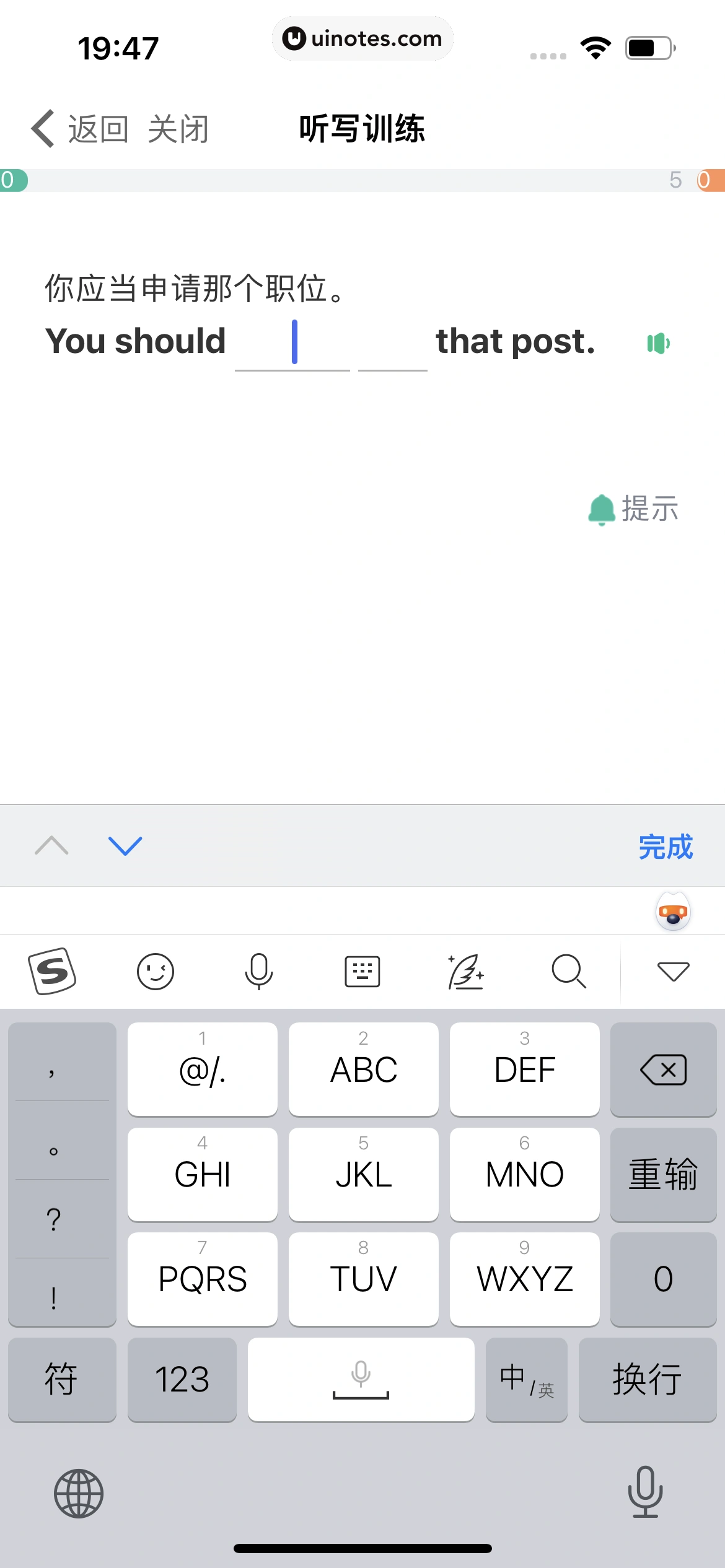Click the 提示 hint bell icon
Viewport: 725px width, 1568px height.
(601, 509)
